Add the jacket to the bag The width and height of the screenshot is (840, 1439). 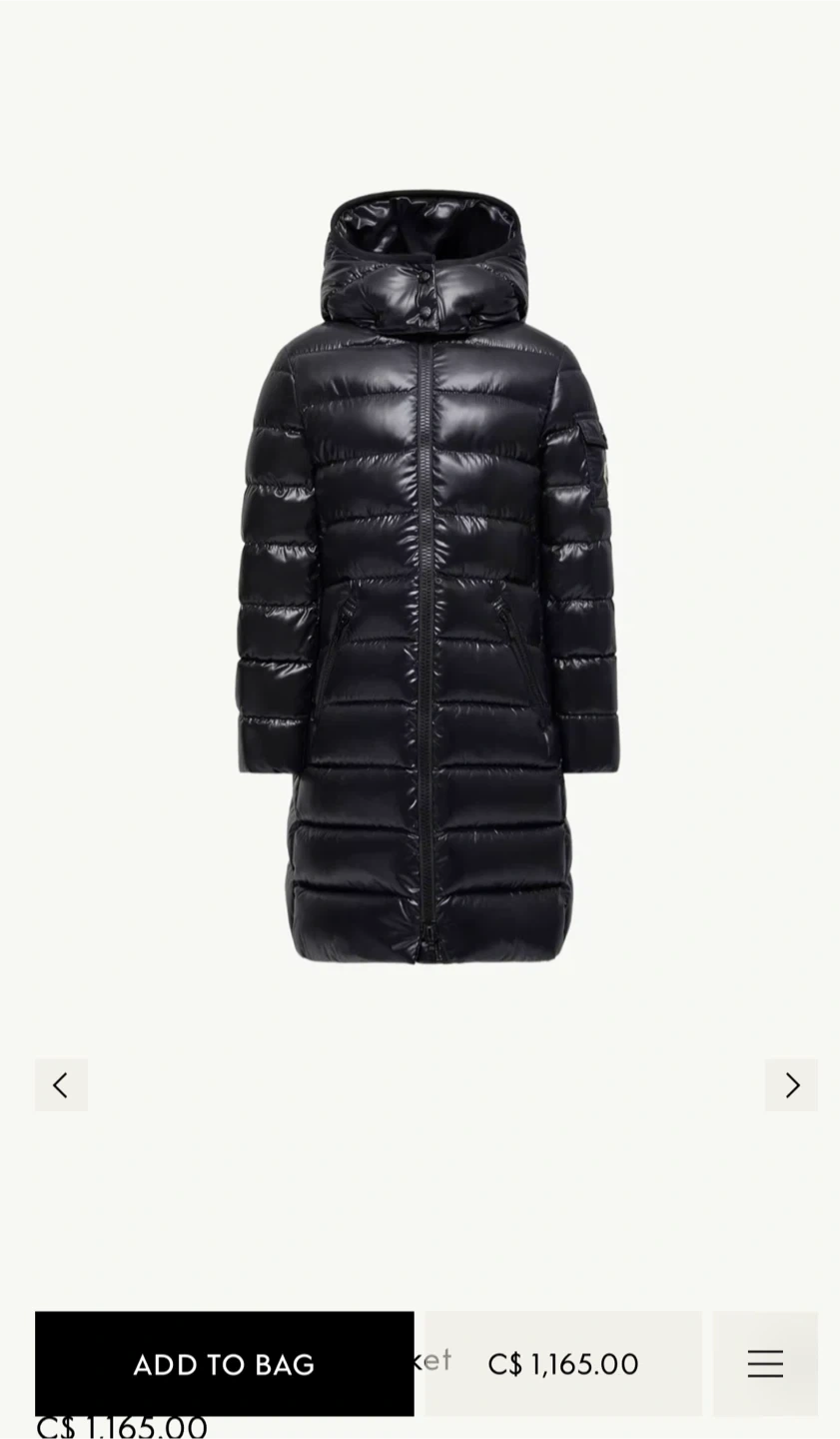click(x=224, y=1363)
